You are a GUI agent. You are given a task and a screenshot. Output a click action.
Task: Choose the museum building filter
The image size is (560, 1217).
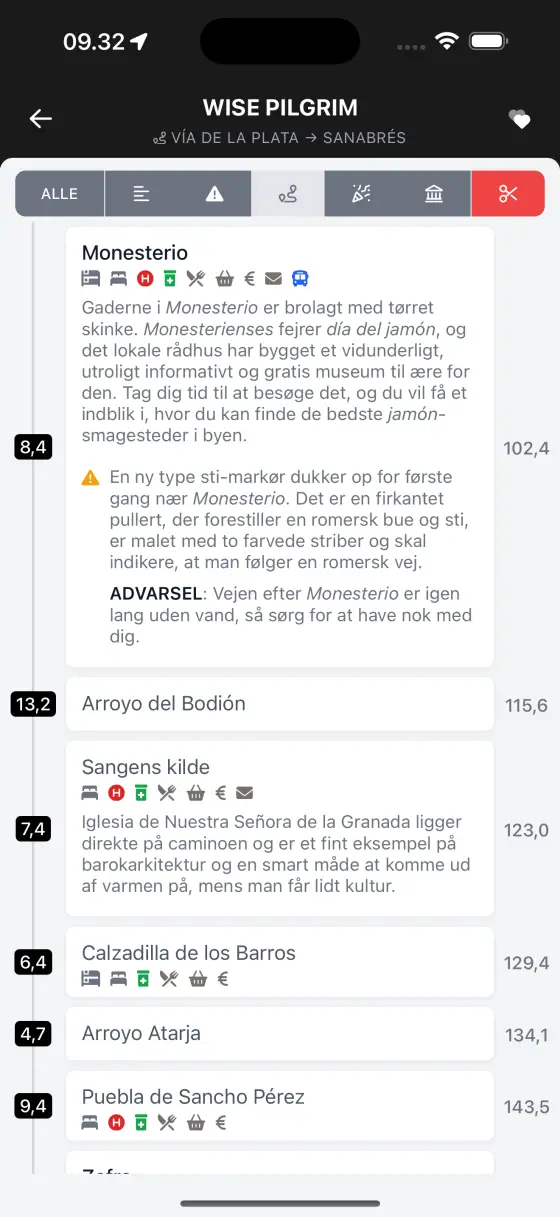(434, 194)
